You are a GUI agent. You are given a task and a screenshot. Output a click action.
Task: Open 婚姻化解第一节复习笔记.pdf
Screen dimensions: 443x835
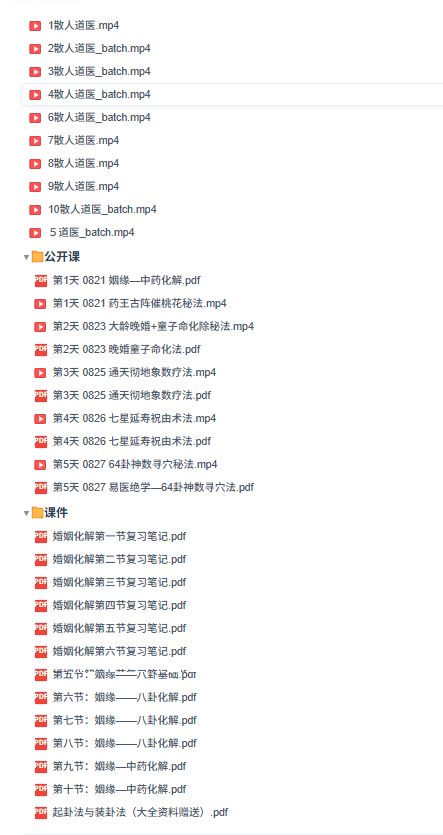119,536
